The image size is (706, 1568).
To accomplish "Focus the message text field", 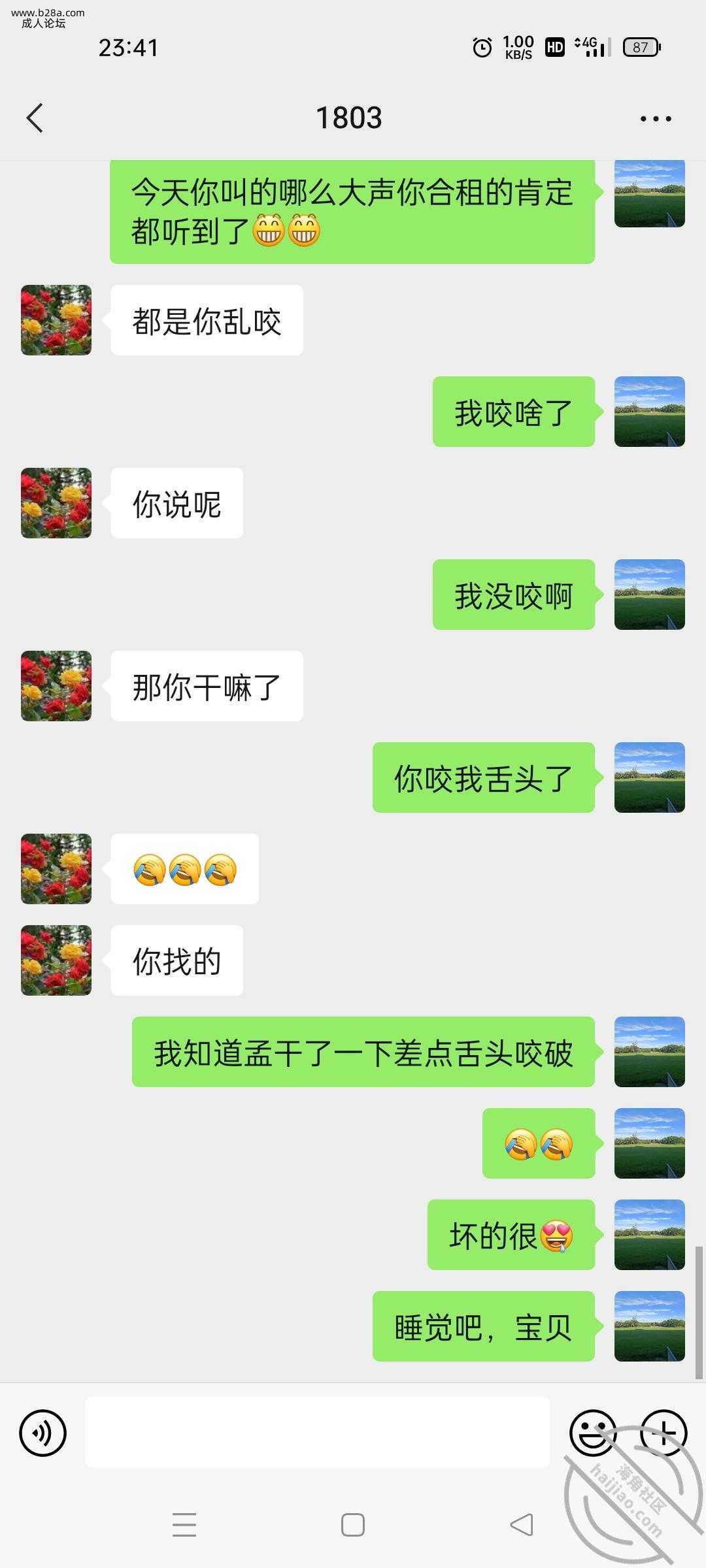I will click(317, 1433).
